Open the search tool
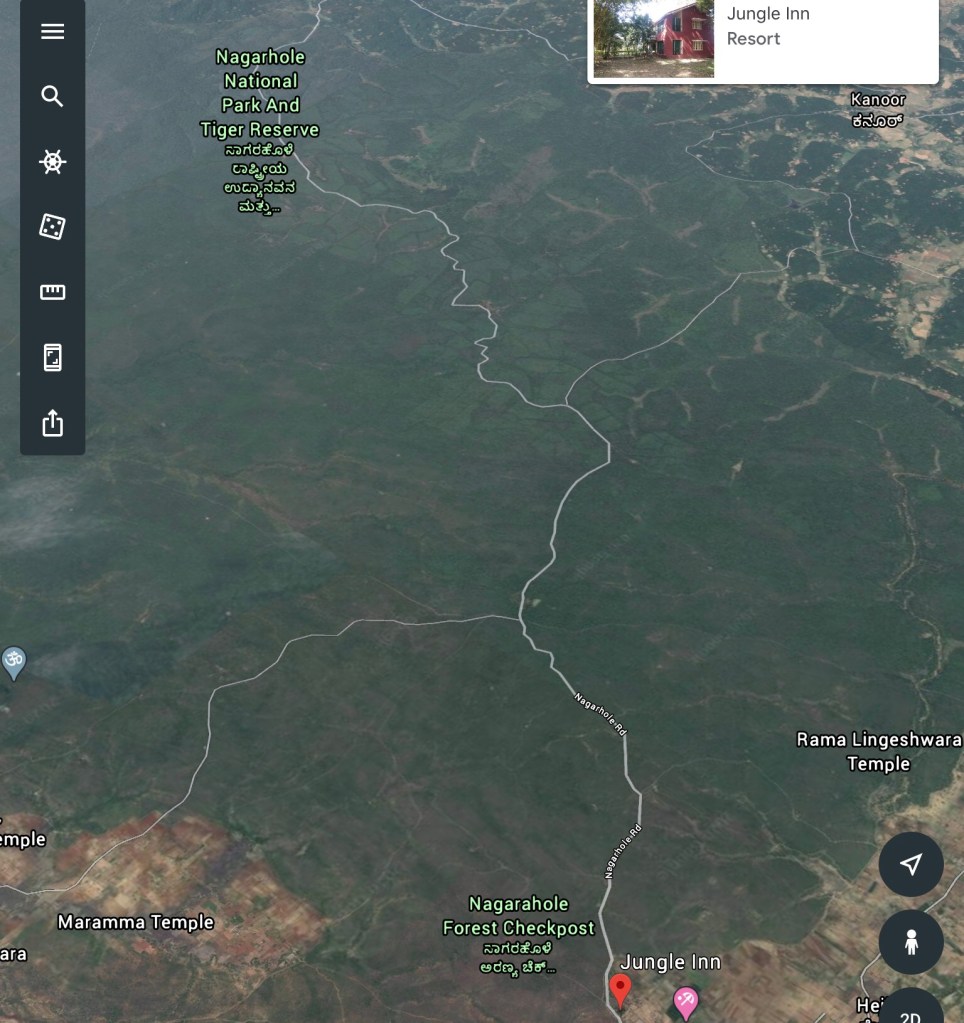Viewport: 964px width, 1023px height. pyautogui.click(x=52, y=97)
